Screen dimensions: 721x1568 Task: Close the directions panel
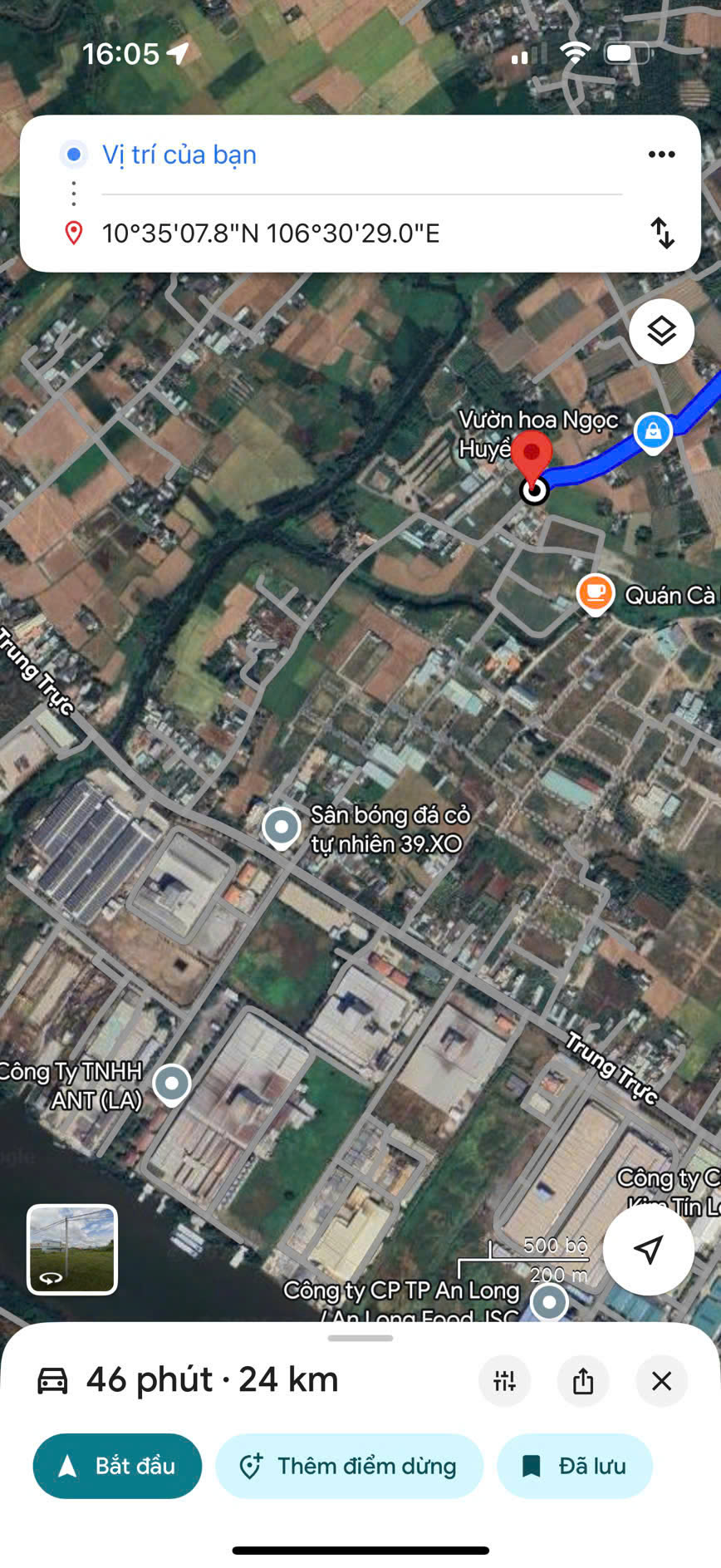click(661, 1381)
